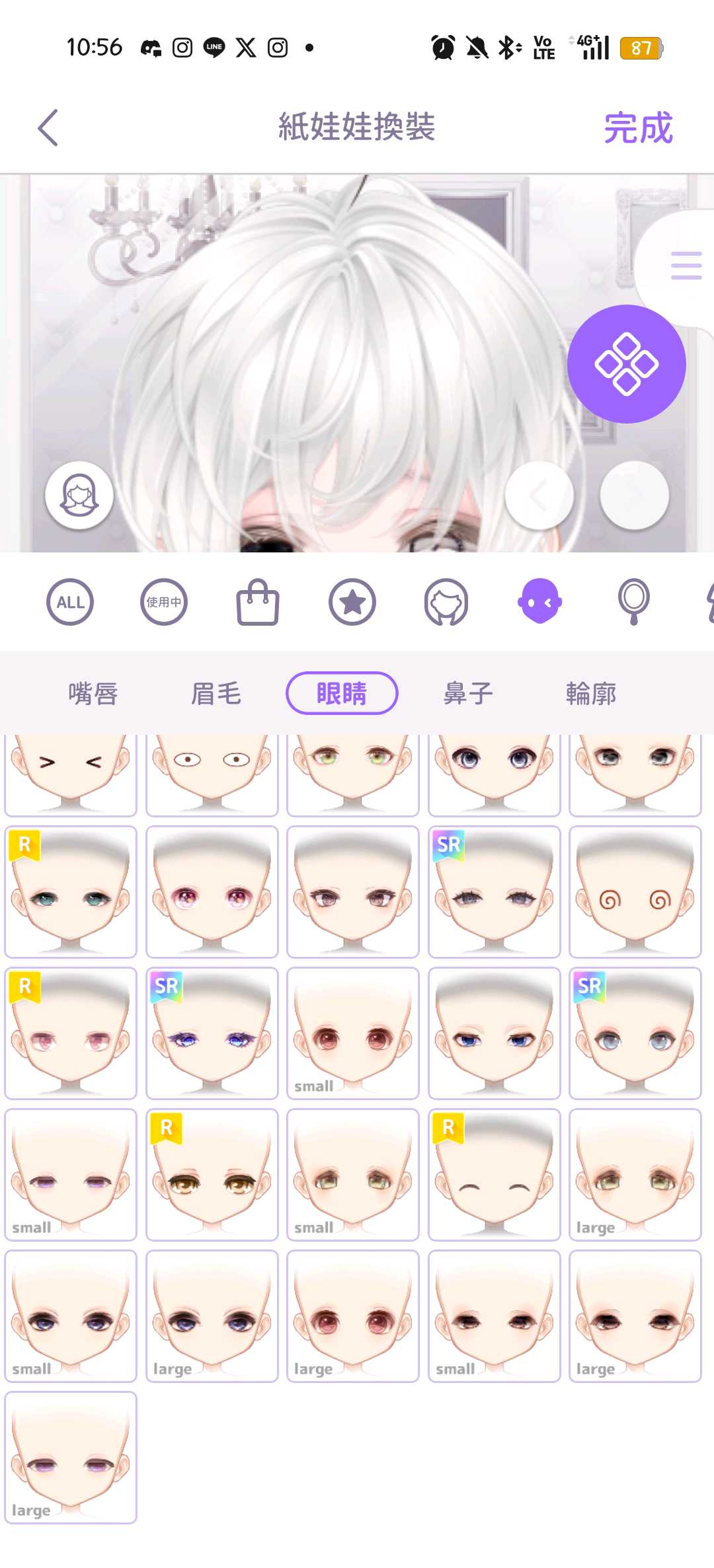714x1568 pixels.
Task: Switch to the 眉毛 tab
Action: tap(216, 694)
